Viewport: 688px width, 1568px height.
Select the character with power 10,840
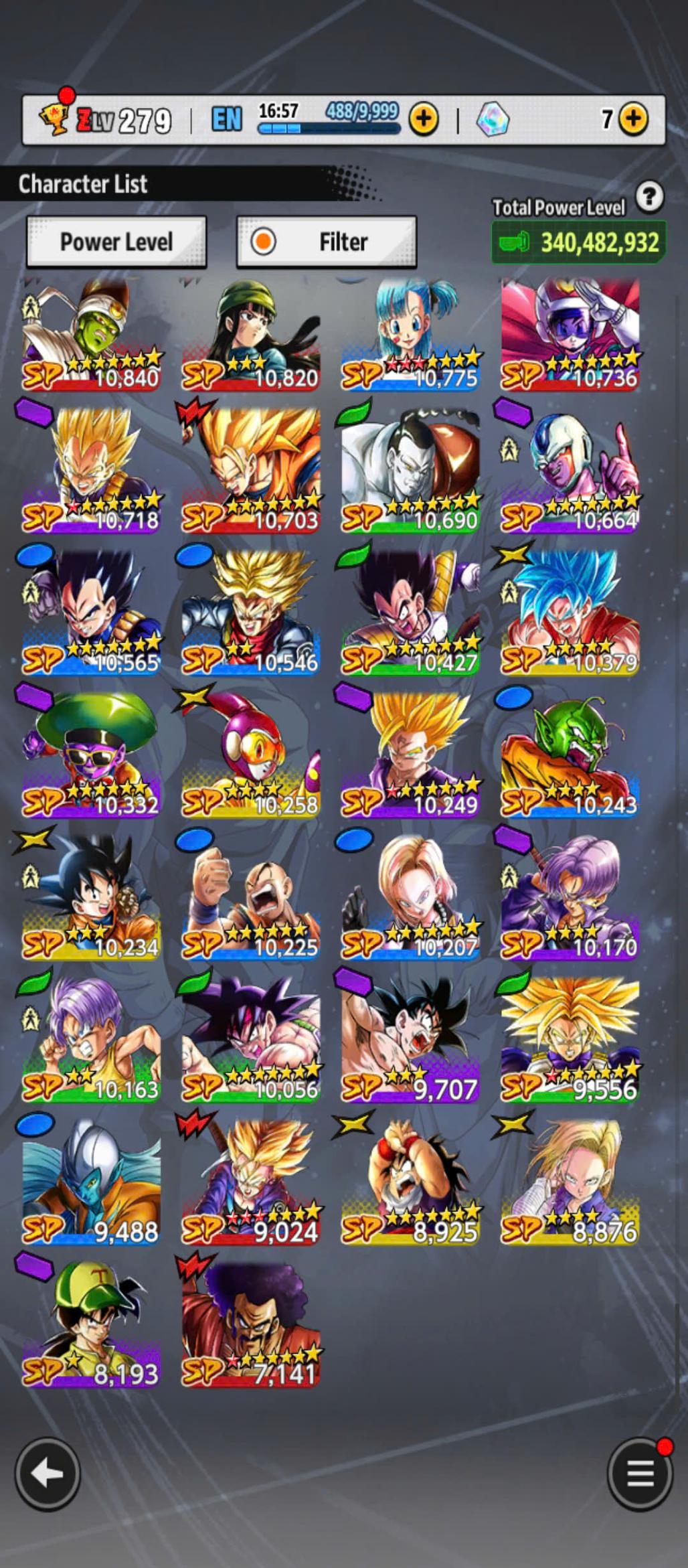(92, 335)
